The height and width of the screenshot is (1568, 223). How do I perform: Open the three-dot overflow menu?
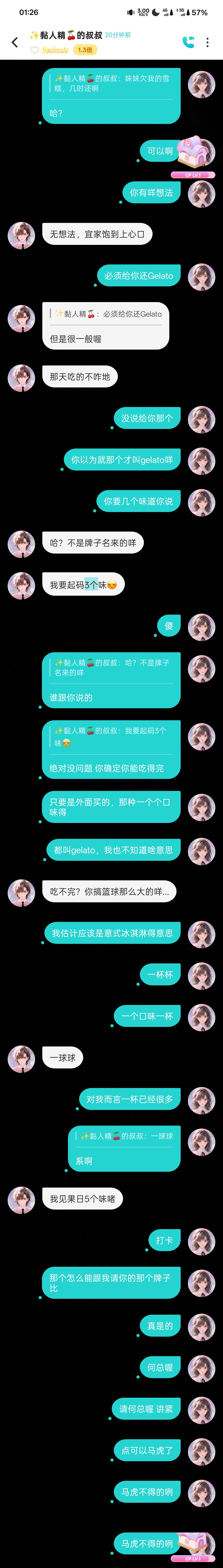click(x=207, y=42)
